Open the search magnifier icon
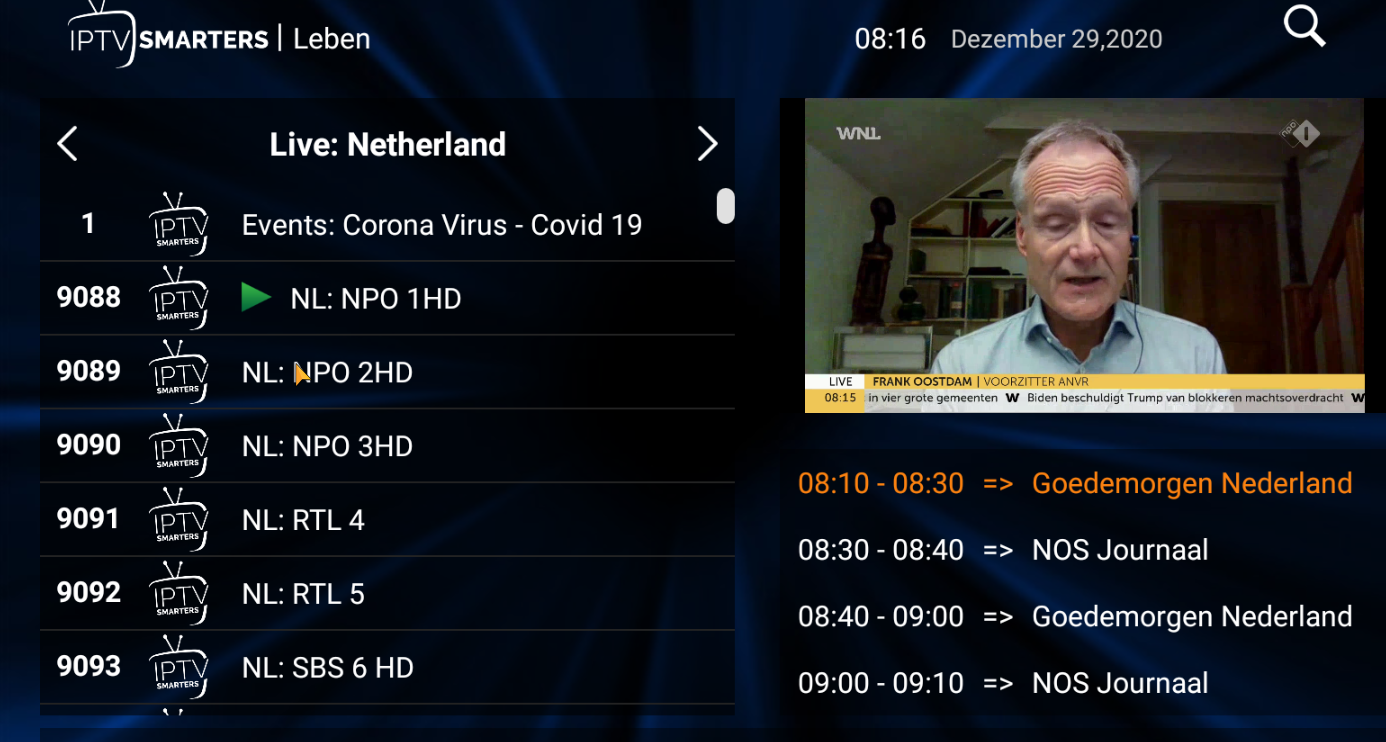The image size is (1386, 742). [1304, 26]
